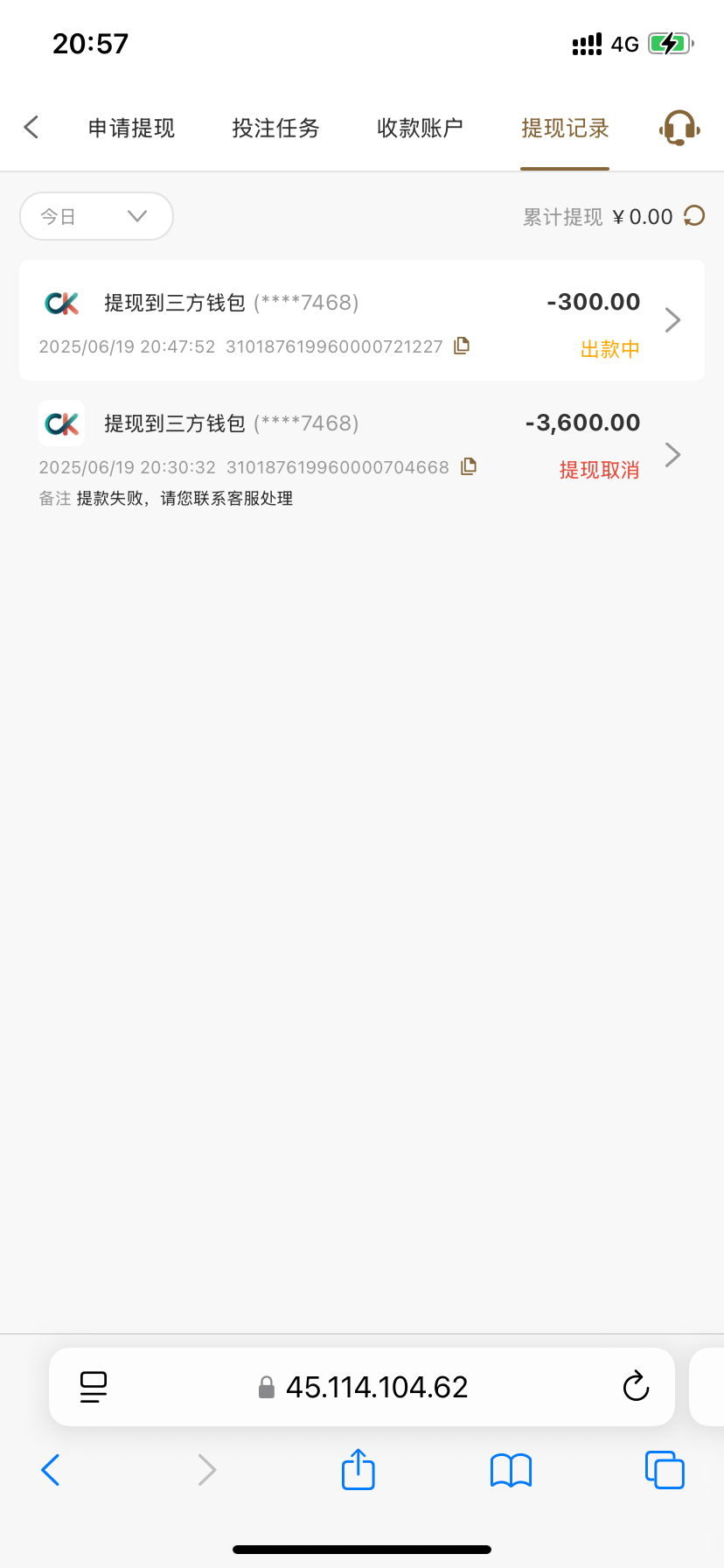Viewport: 724px width, 1568px height.
Task: Copy order number 310187619960000721227
Action: [x=461, y=346]
